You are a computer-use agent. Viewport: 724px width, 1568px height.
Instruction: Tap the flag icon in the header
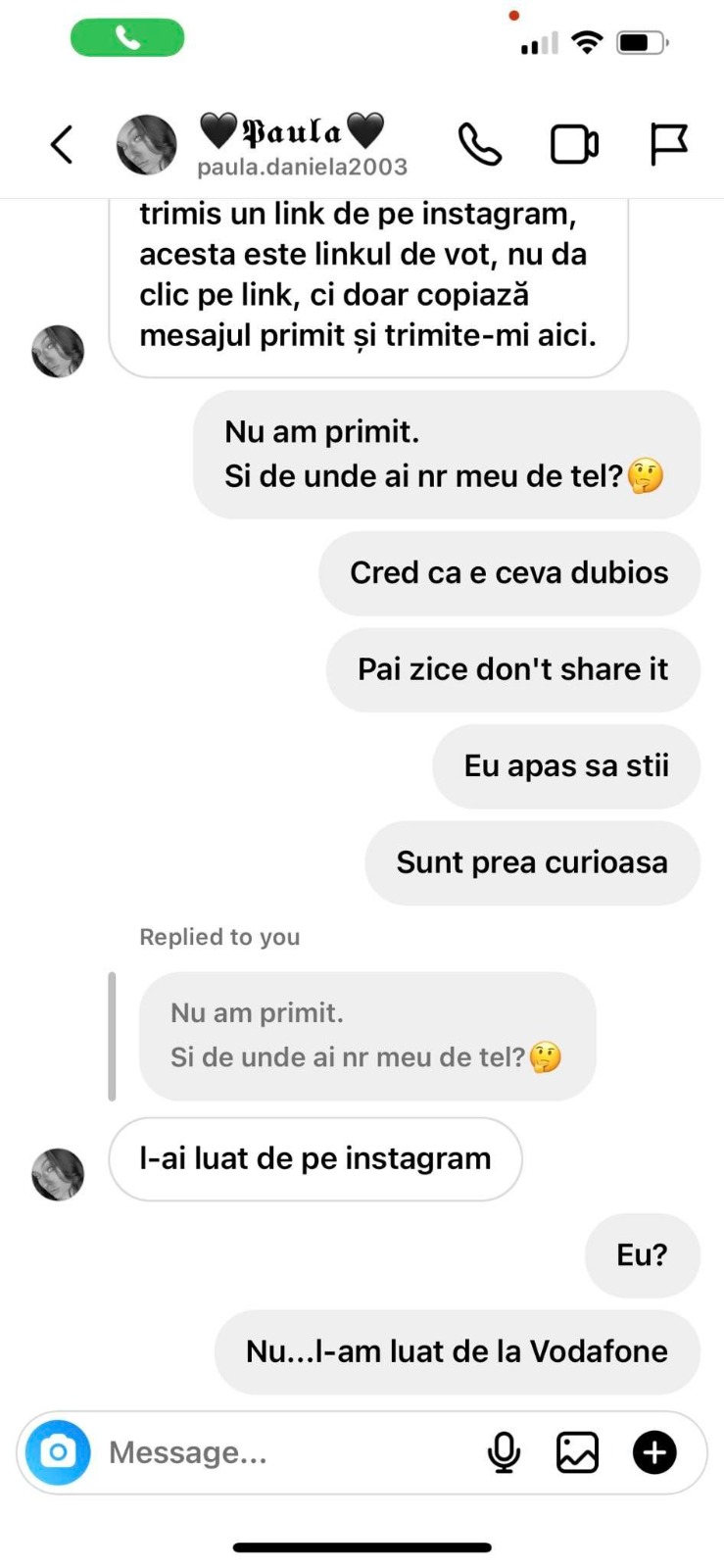(669, 145)
